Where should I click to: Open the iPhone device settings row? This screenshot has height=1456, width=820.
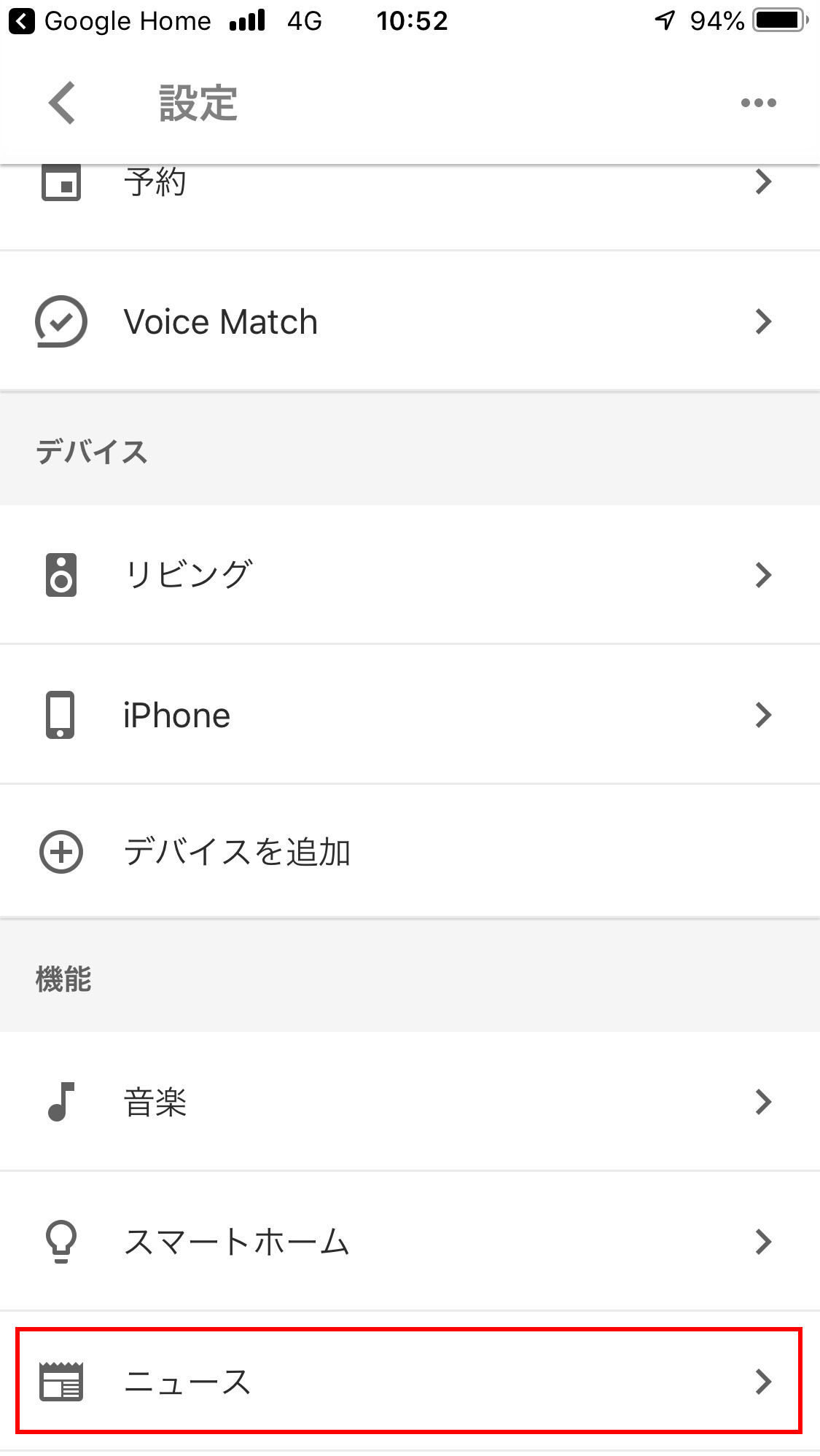410,715
